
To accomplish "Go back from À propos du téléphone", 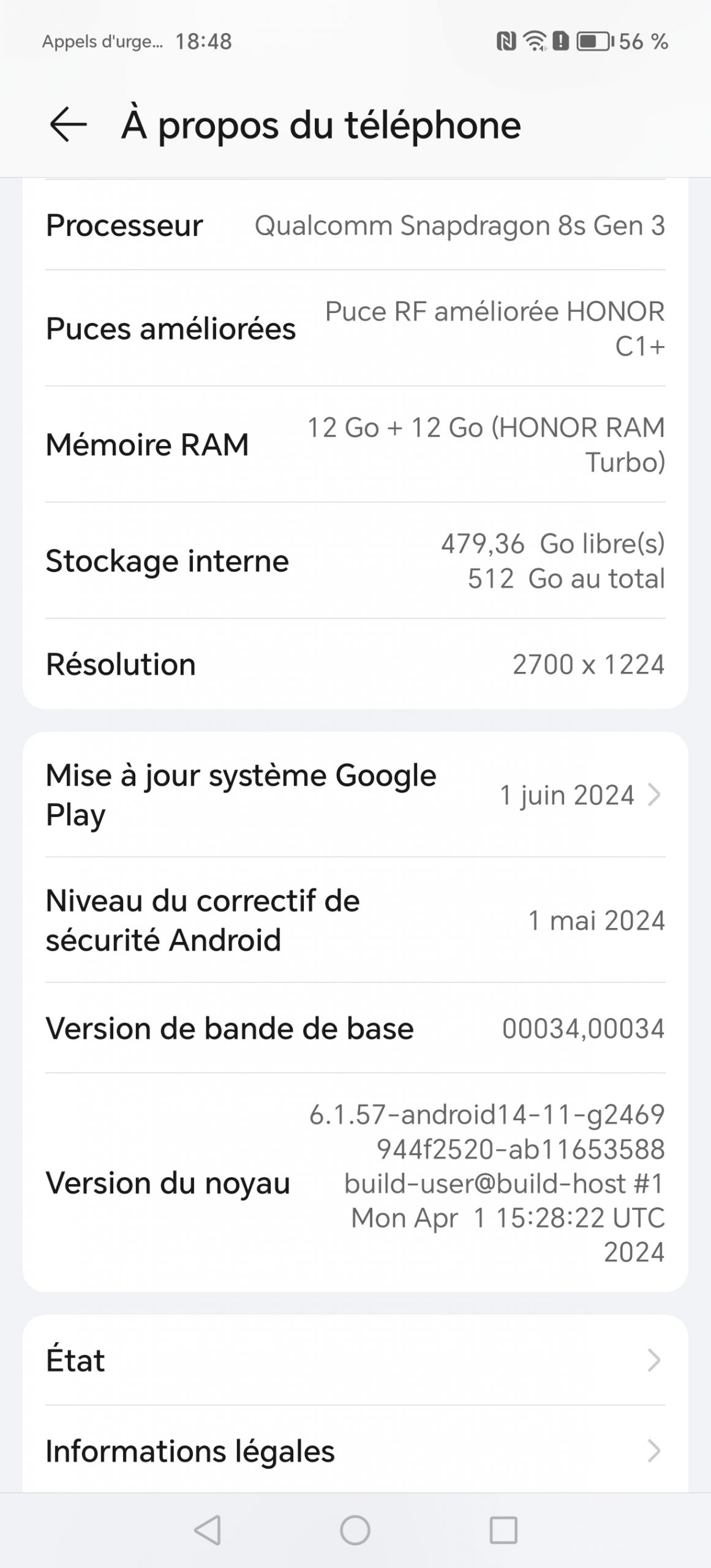I will pyautogui.click(x=68, y=125).
